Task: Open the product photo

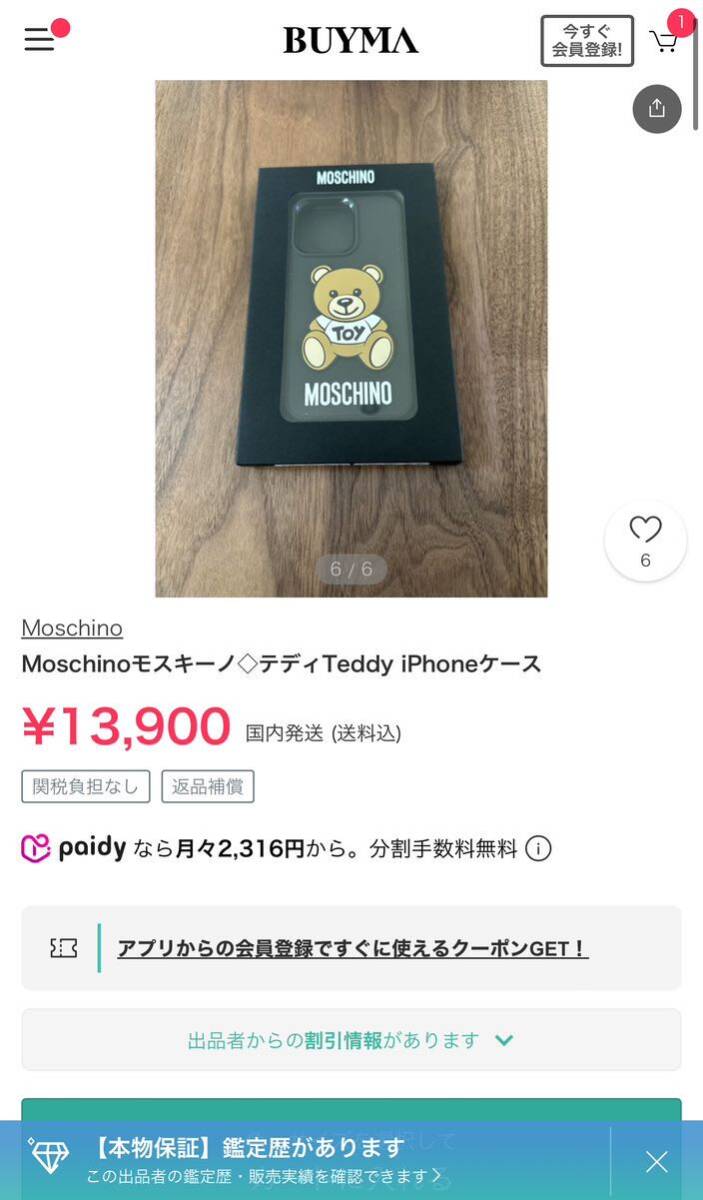Action: (x=351, y=338)
